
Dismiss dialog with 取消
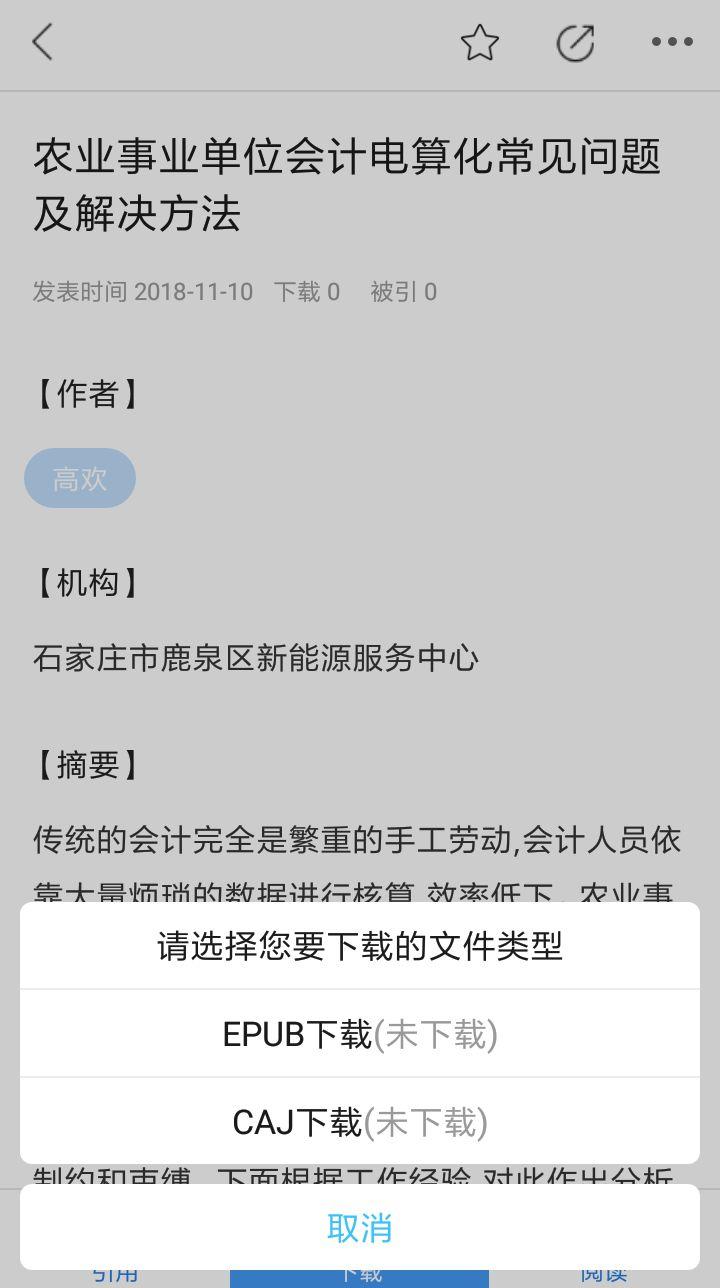point(360,1228)
